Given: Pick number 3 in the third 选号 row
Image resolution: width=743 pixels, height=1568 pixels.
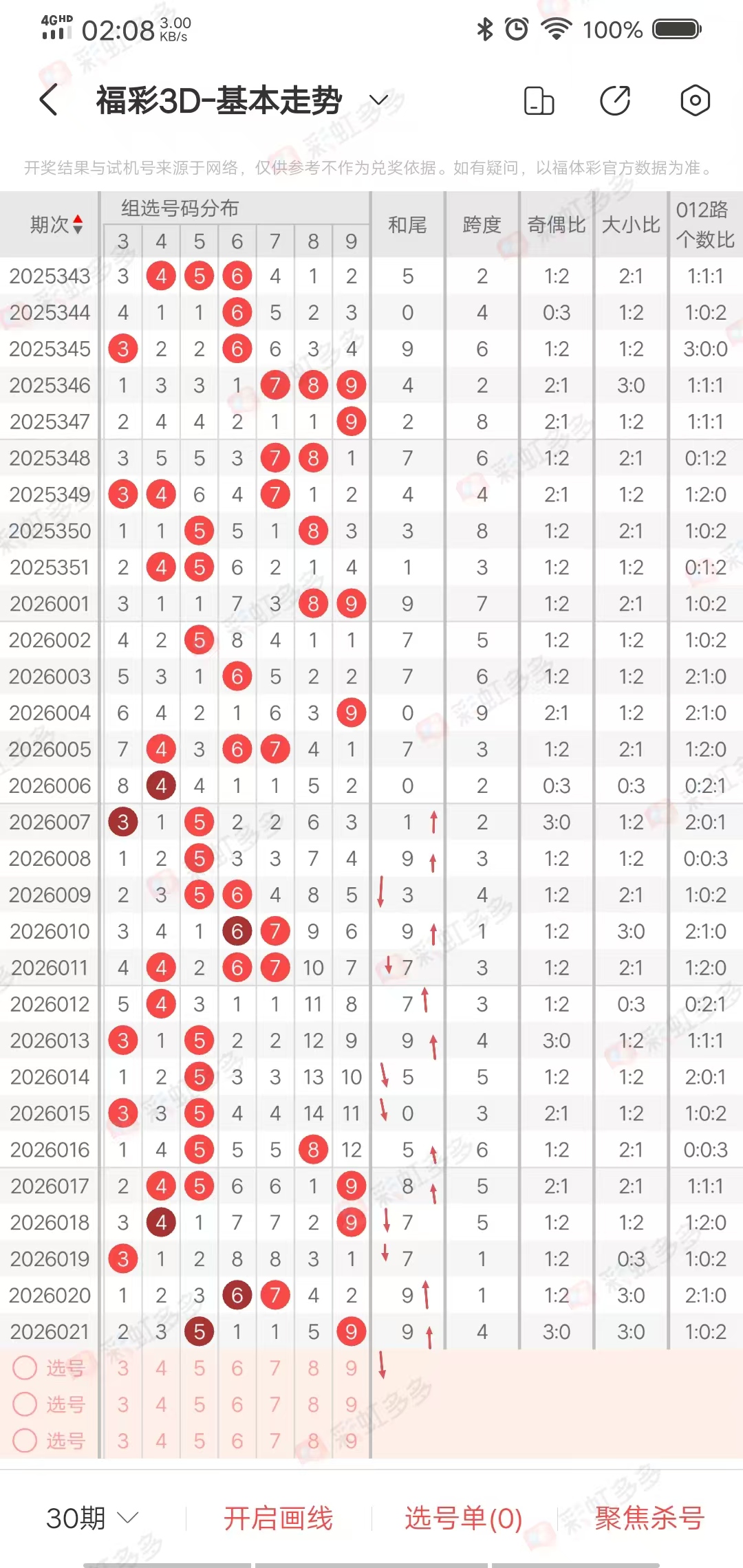Looking at the screenshot, I should tap(123, 1440).
